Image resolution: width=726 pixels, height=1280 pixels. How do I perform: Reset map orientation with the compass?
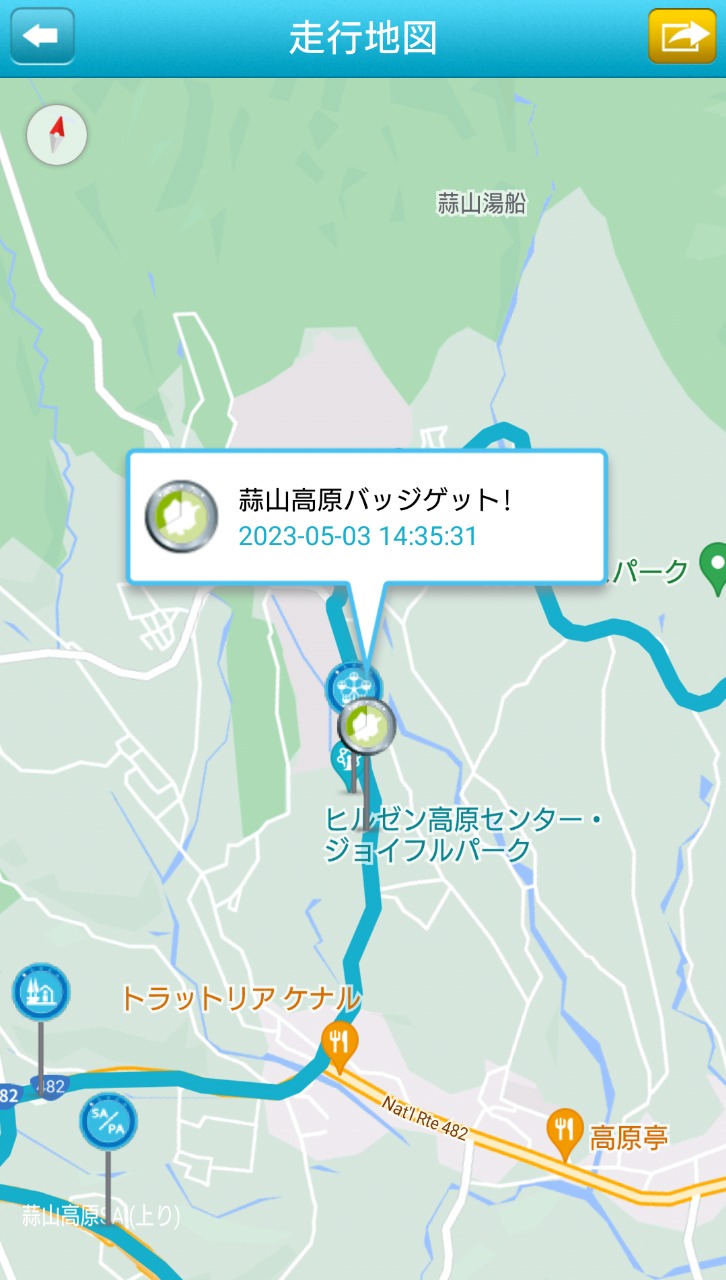57,135
